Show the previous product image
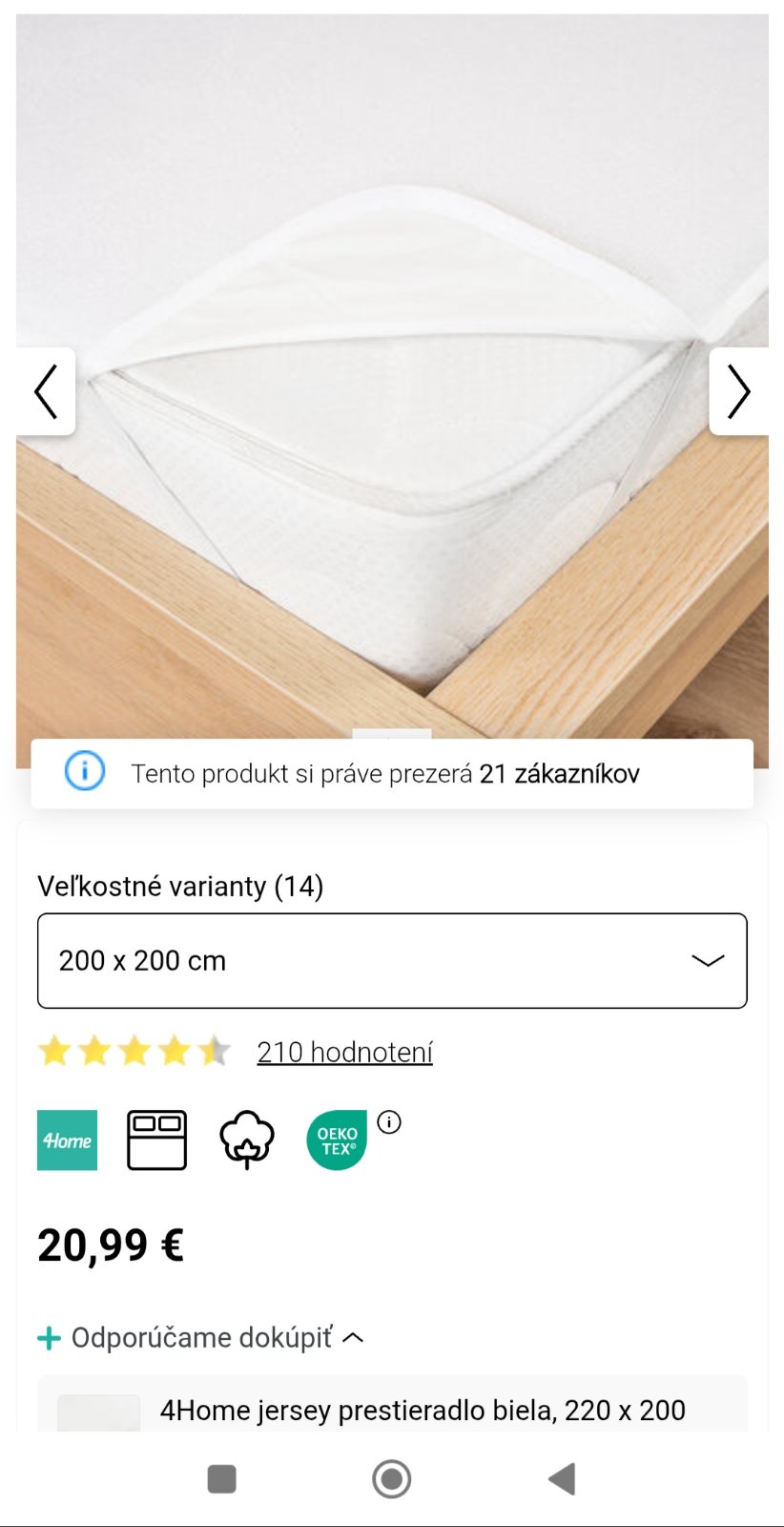The height and width of the screenshot is (1527, 784). click(x=46, y=391)
